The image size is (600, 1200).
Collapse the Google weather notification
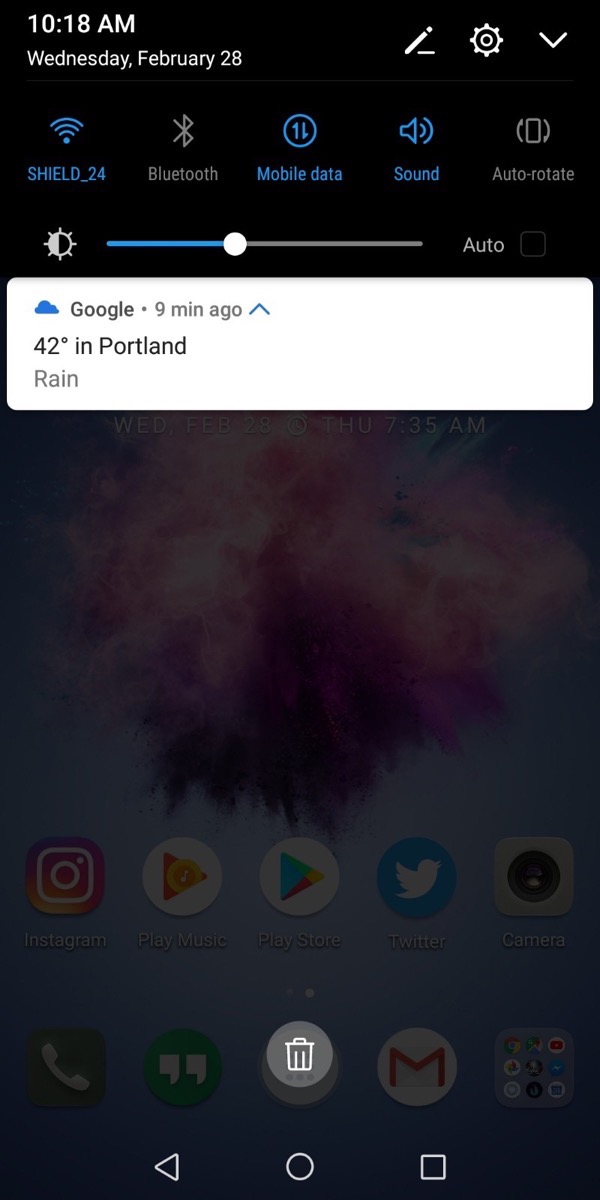(259, 310)
